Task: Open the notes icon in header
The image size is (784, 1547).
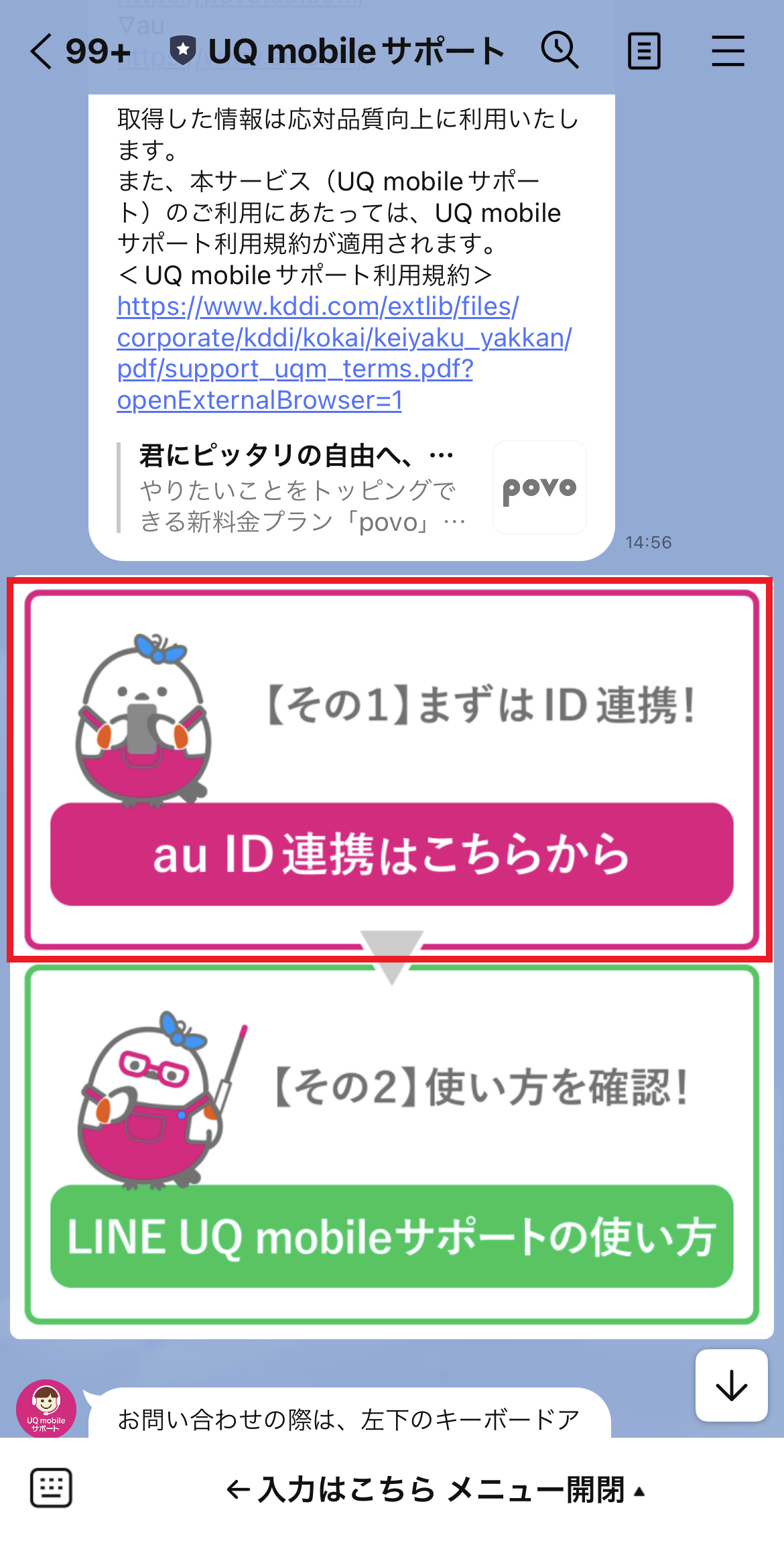Action: pyautogui.click(x=644, y=51)
